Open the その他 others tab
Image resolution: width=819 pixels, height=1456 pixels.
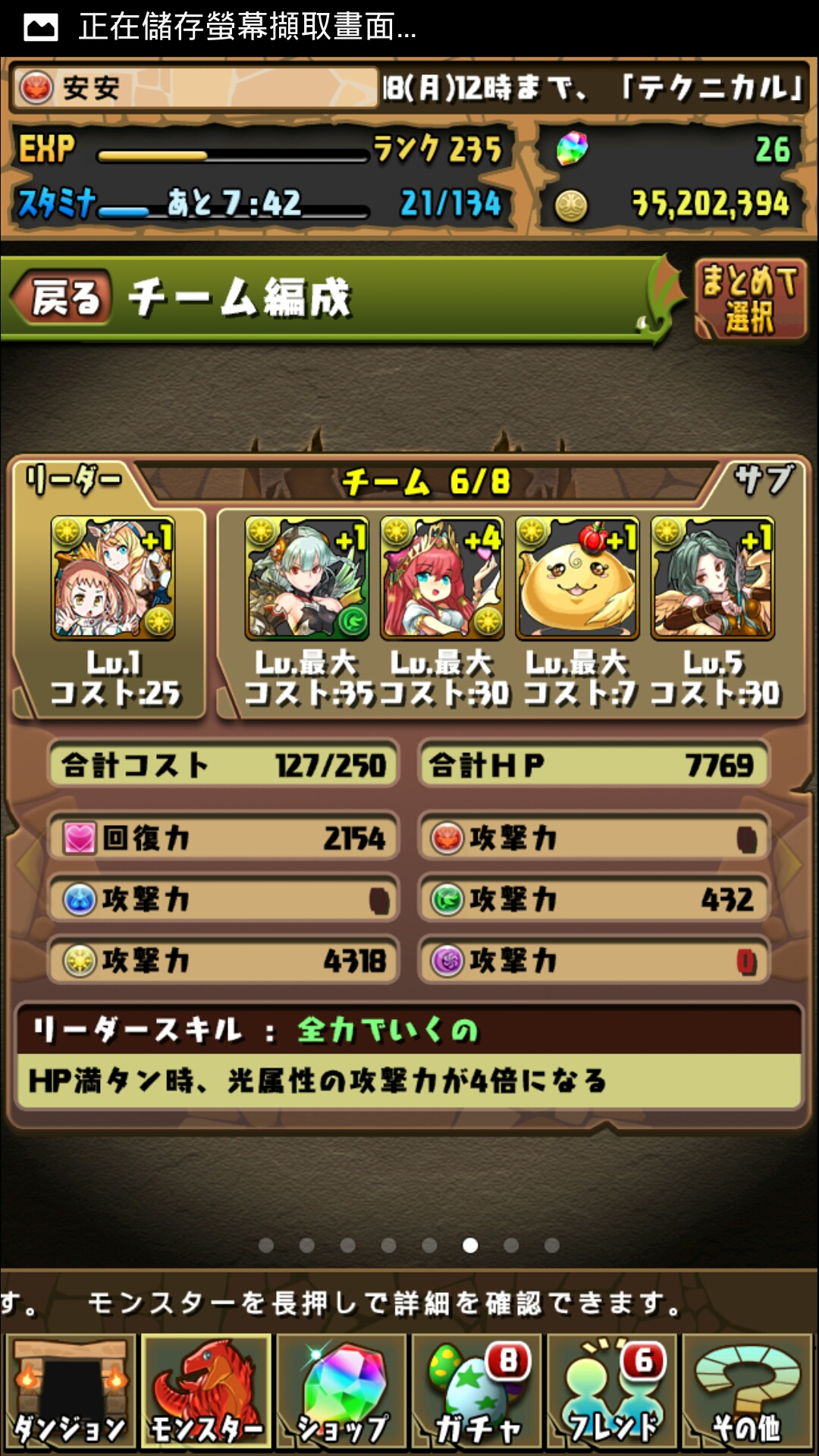747,1392
